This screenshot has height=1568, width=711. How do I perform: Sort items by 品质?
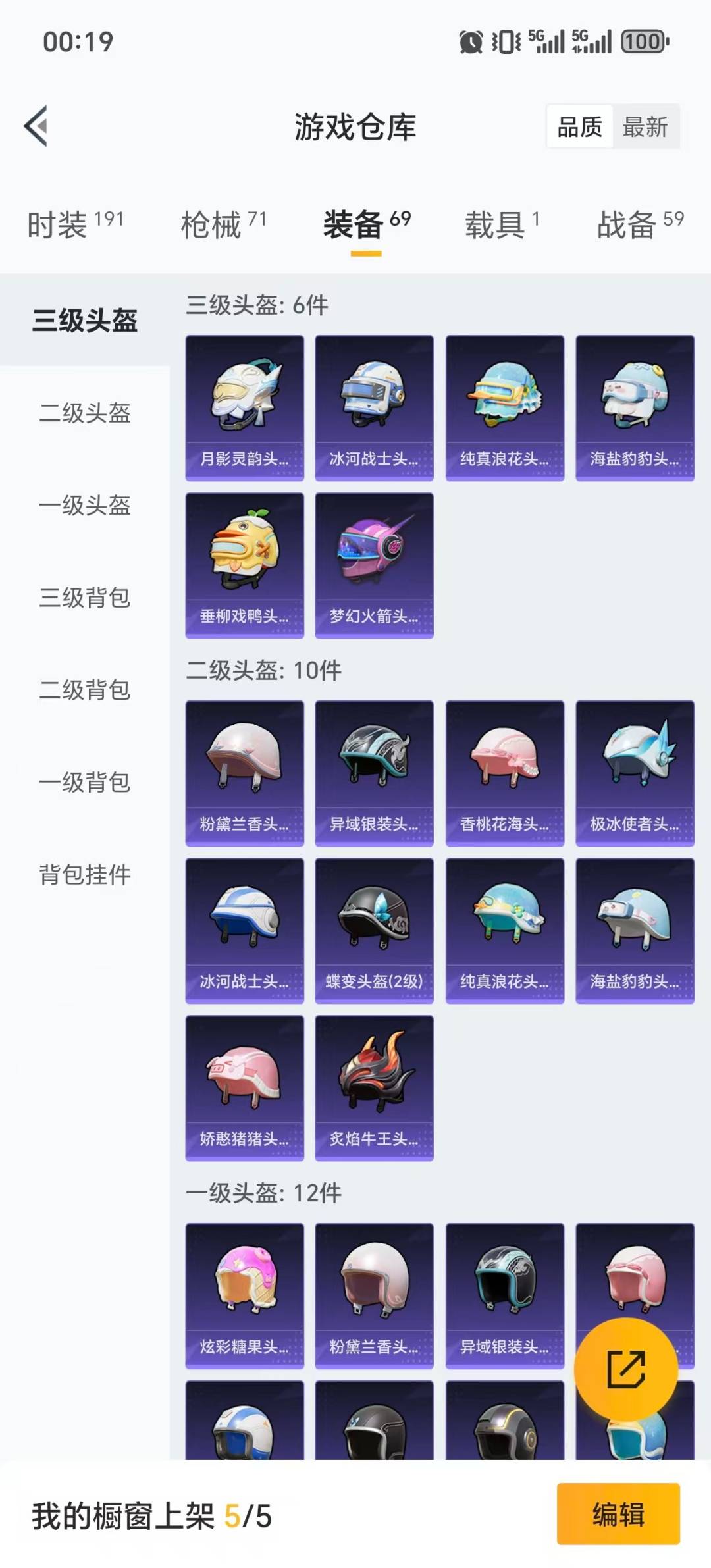(x=579, y=126)
